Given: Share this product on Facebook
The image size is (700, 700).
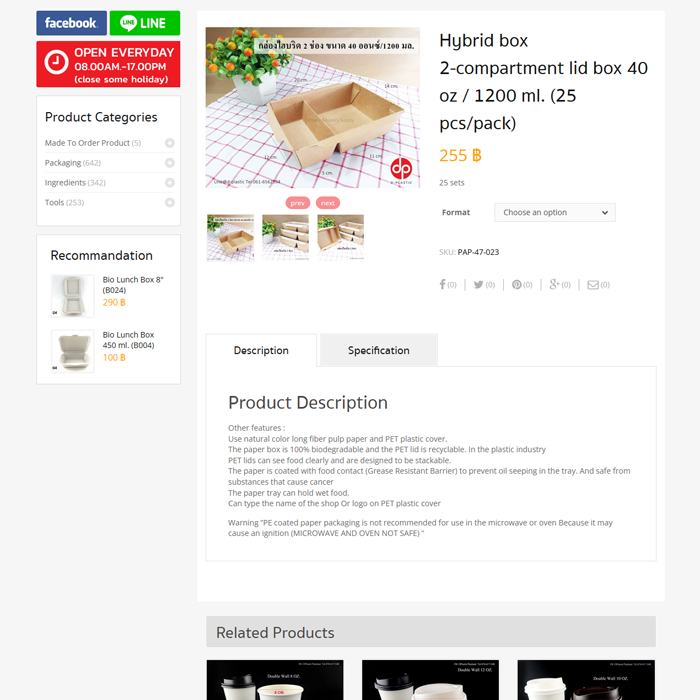Looking at the screenshot, I should (447, 285).
